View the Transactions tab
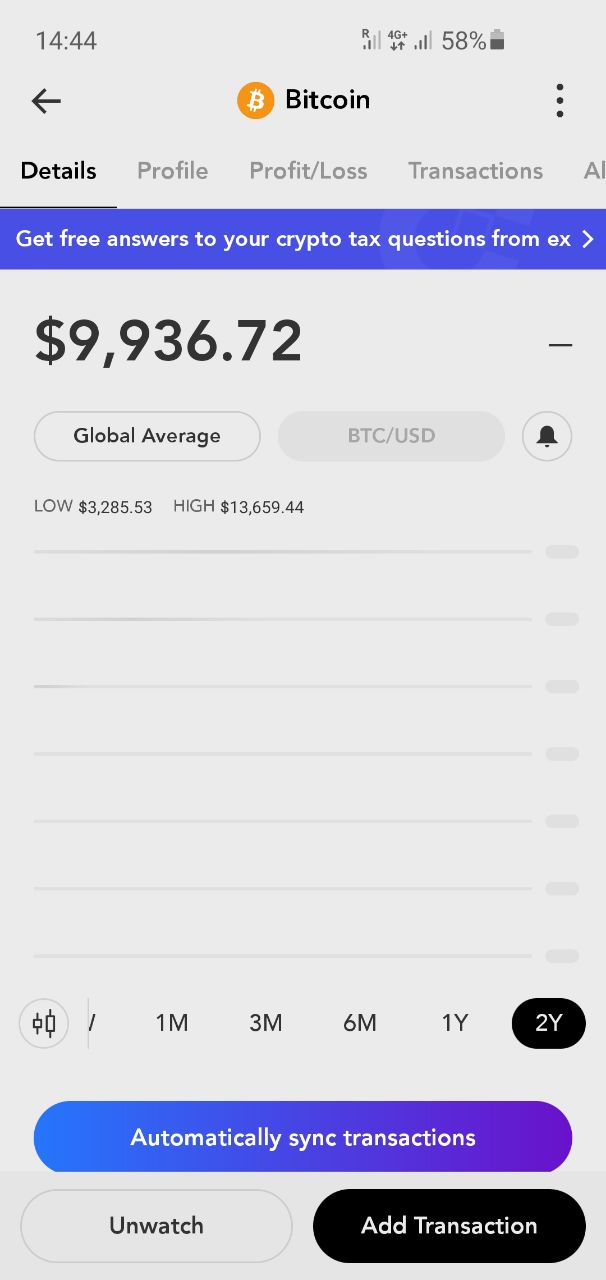 pos(475,171)
